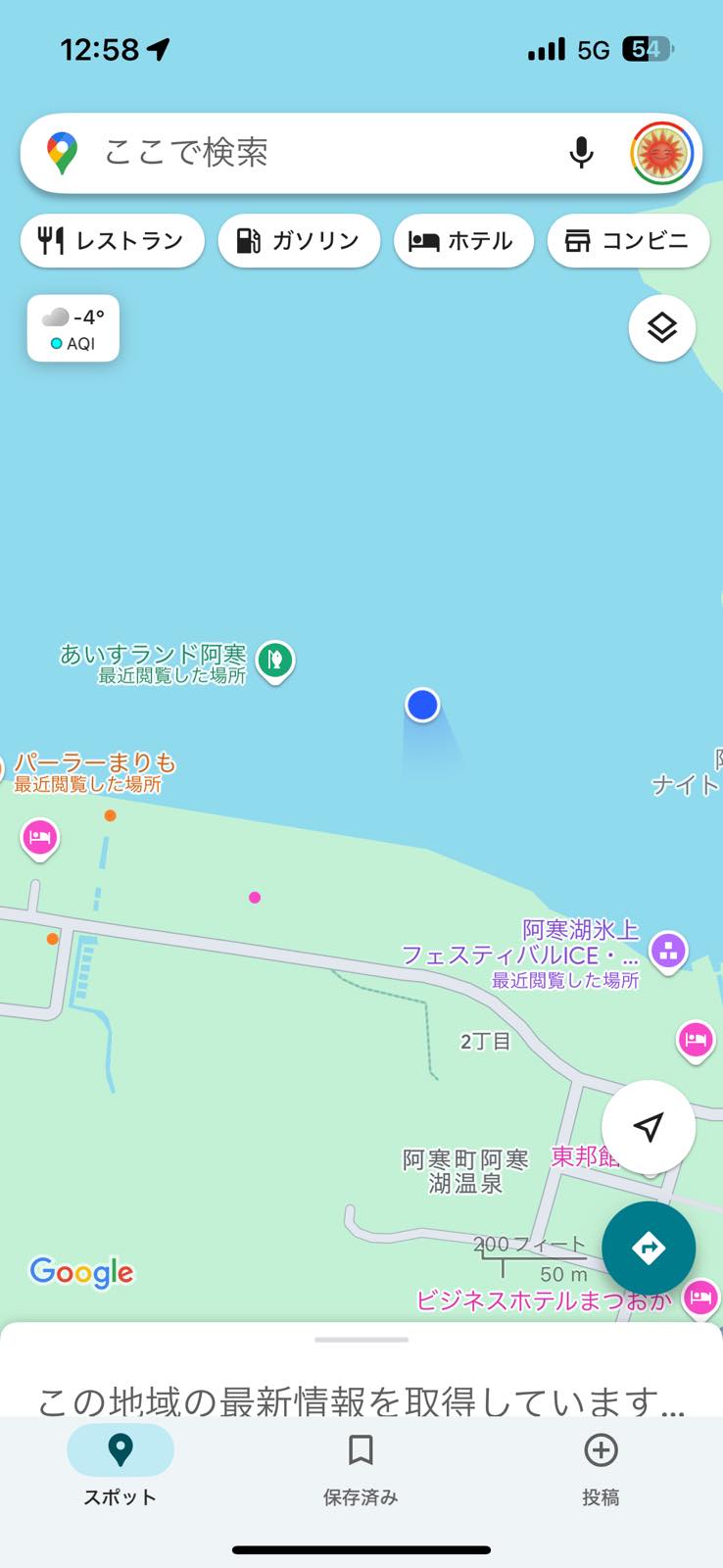This screenshot has height=1568, width=723.
Task: Filter the map by ガソリン
Action: tap(299, 240)
